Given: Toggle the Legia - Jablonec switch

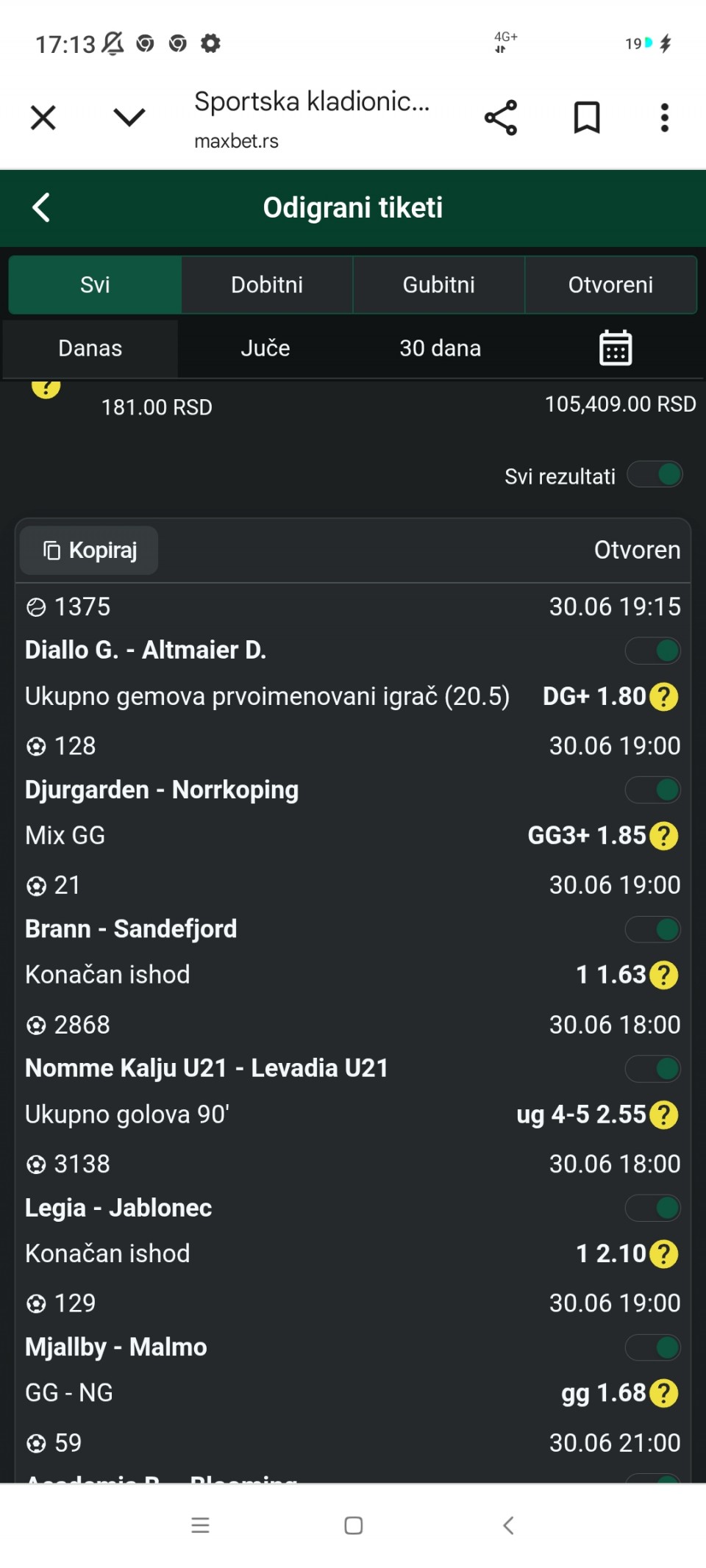Looking at the screenshot, I should pos(653,1208).
